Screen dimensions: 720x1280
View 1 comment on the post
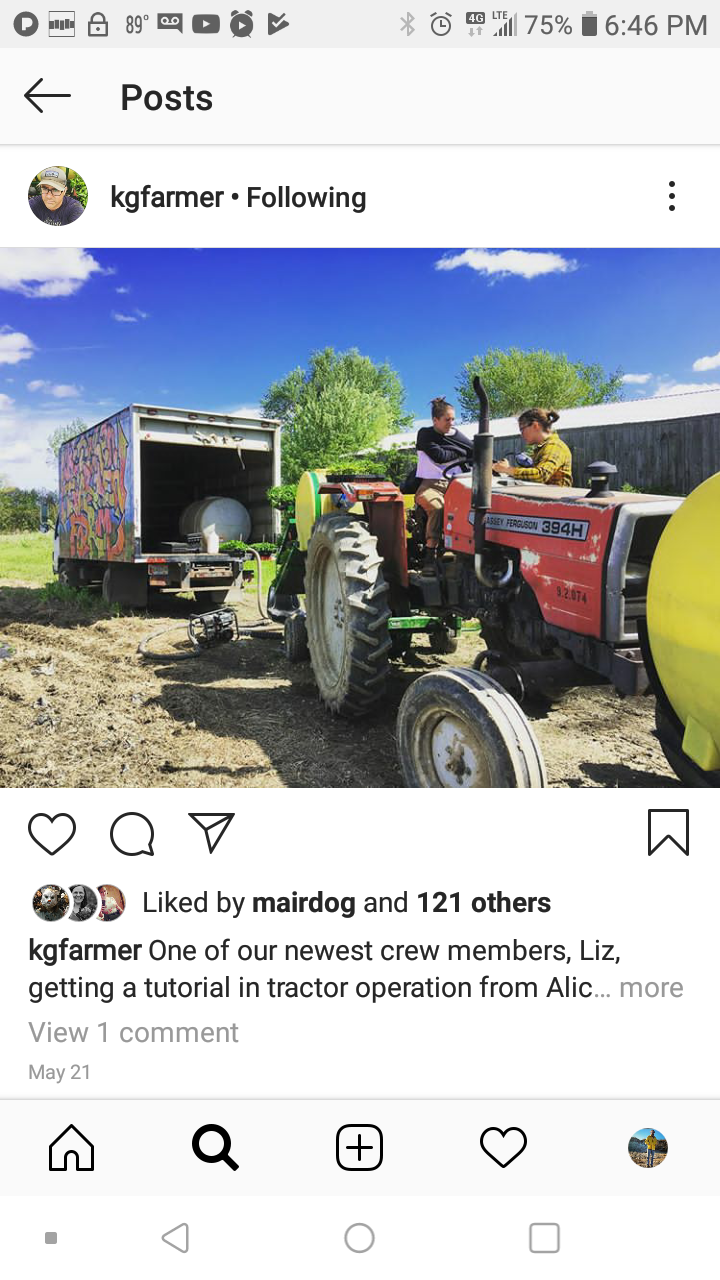point(133,1032)
